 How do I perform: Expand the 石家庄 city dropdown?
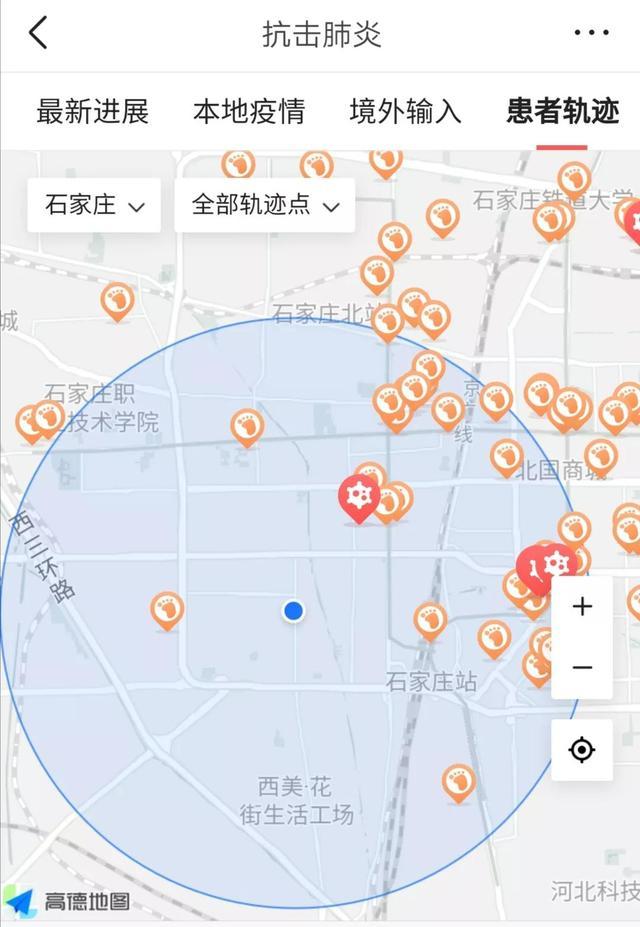coord(94,205)
